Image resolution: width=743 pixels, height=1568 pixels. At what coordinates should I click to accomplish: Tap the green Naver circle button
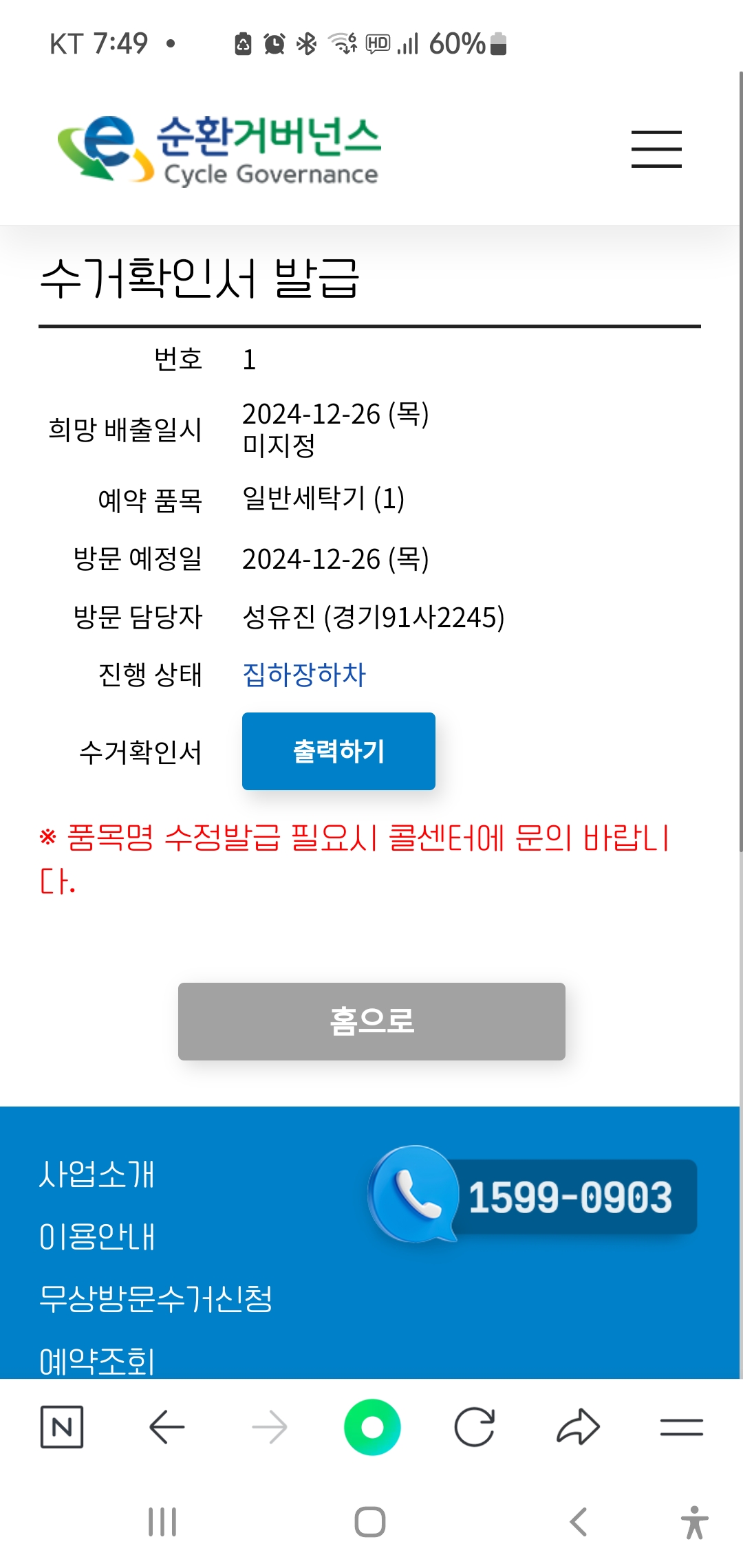click(x=372, y=1427)
